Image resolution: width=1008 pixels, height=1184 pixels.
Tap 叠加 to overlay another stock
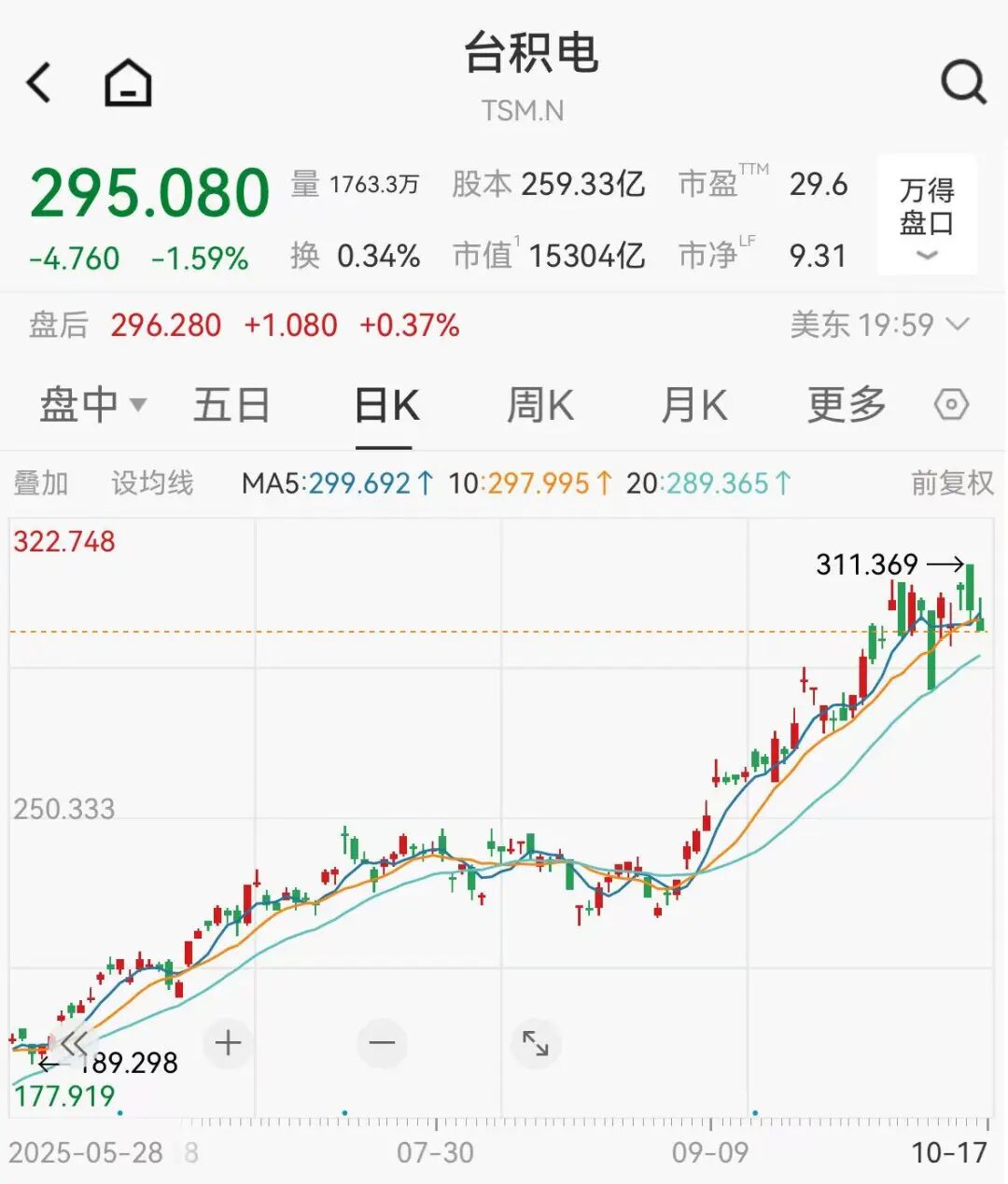coord(41,483)
